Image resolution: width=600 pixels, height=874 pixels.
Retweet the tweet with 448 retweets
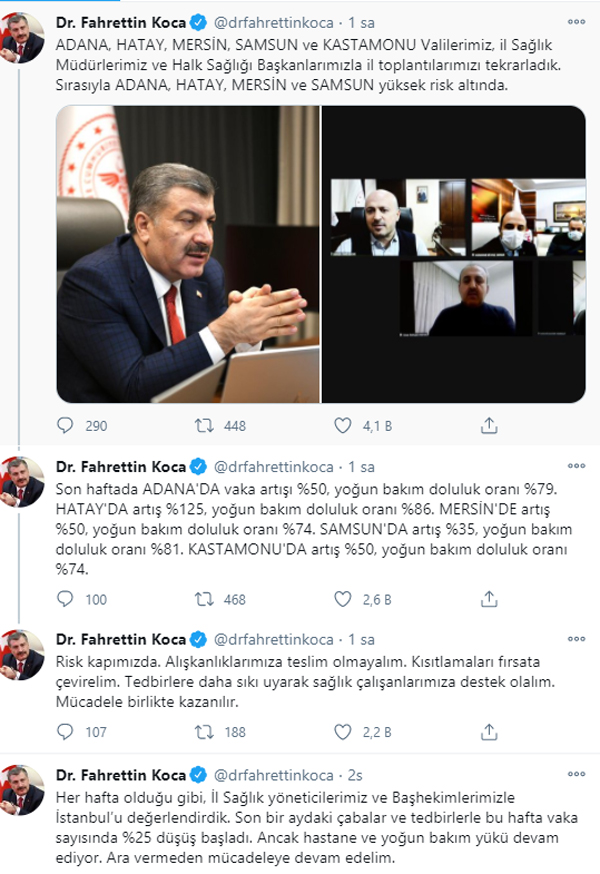click(204, 426)
